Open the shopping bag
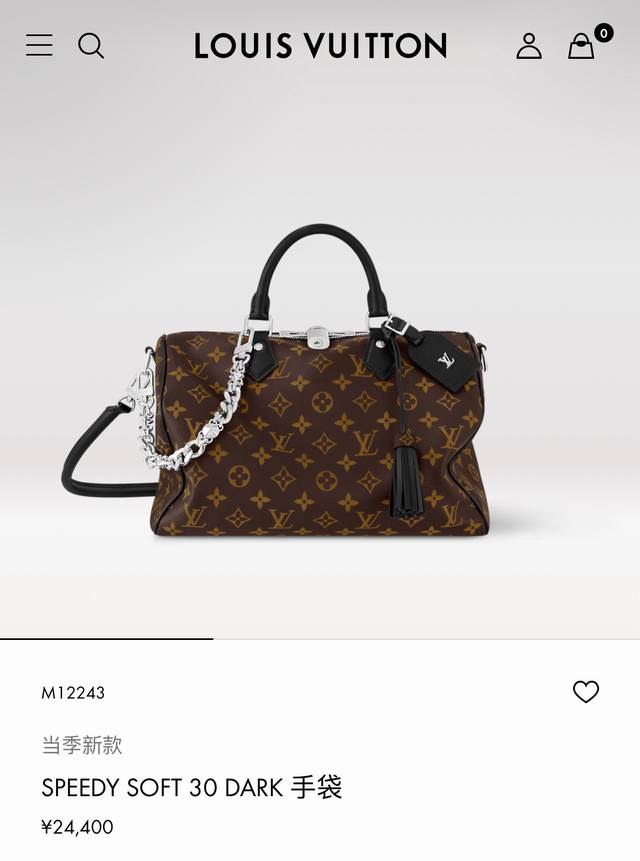Image resolution: width=640 pixels, height=861 pixels. click(582, 46)
